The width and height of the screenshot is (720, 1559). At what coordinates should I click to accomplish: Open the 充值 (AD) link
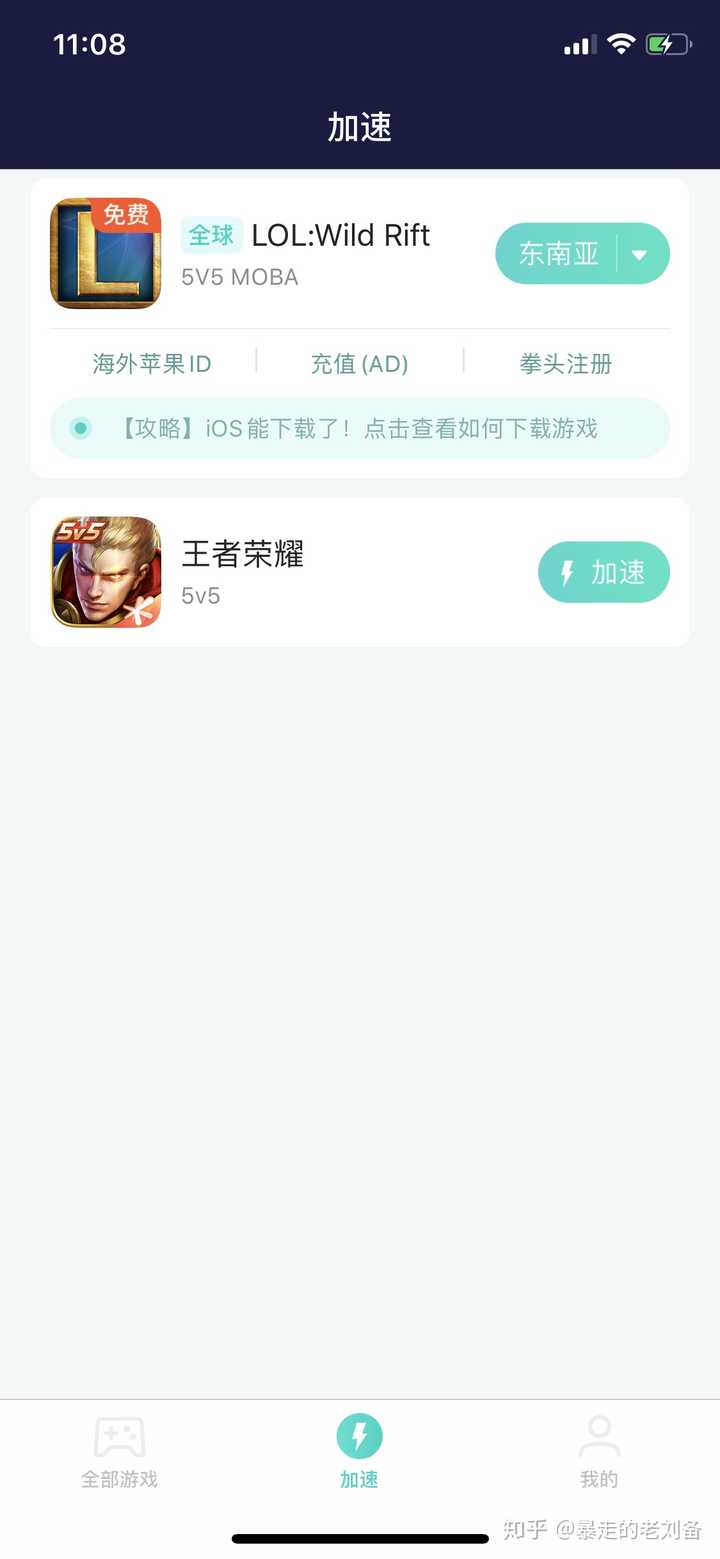[x=360, y=364]
